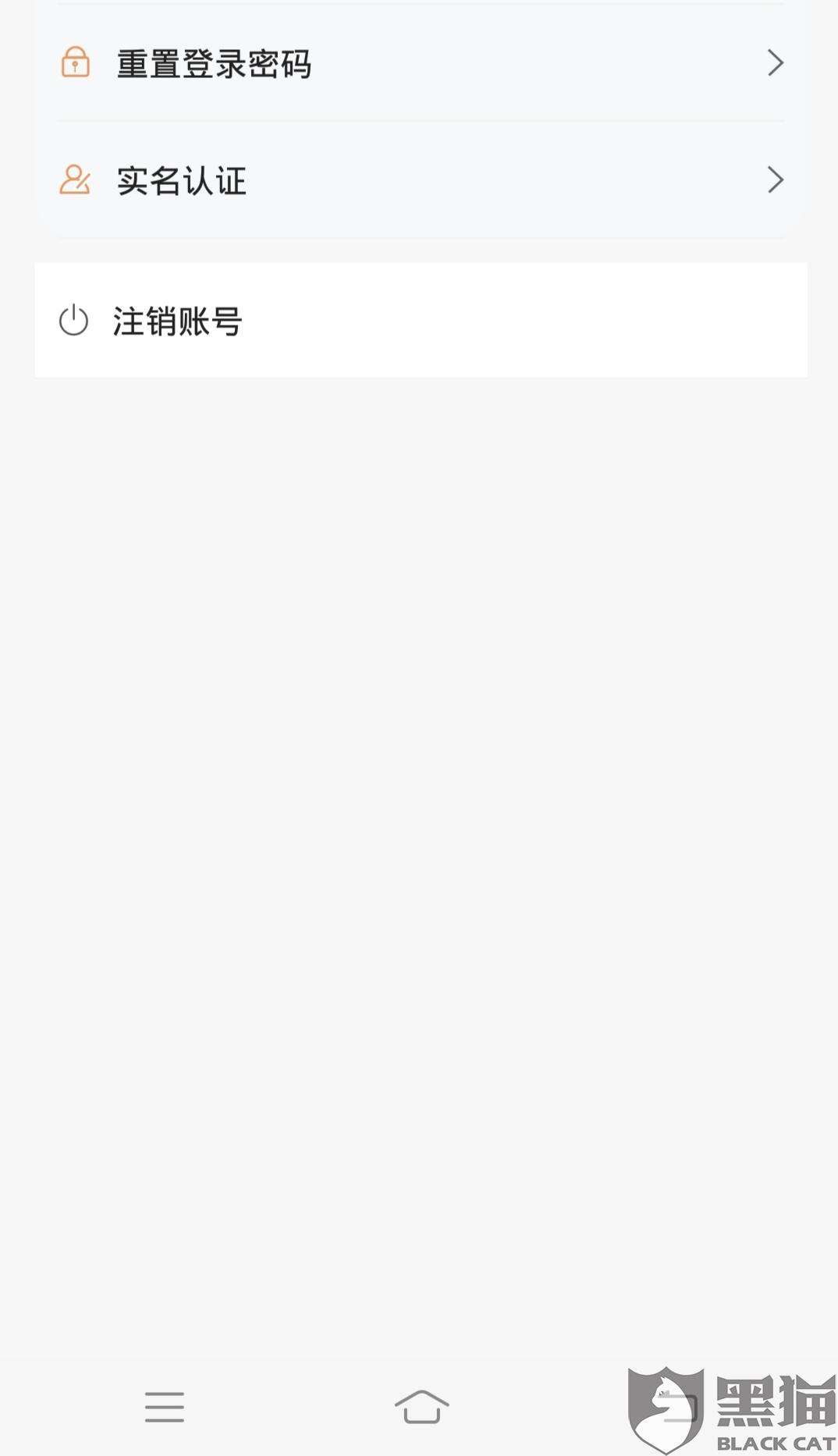This screenshot has width=838, height=1456.
Task: Open 实名认证 details using the right arrow
Action: tap(775, 180)
